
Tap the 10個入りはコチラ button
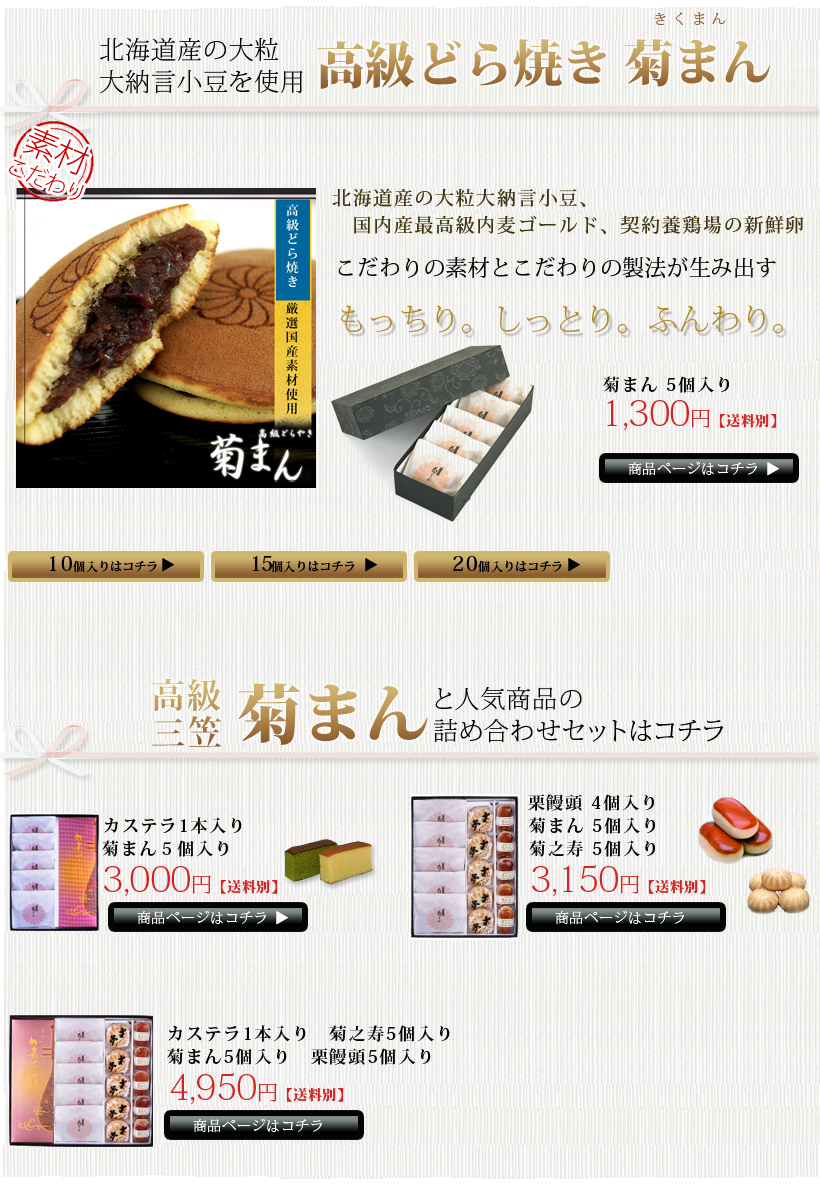pyautogui.click(x=106, y=565)
